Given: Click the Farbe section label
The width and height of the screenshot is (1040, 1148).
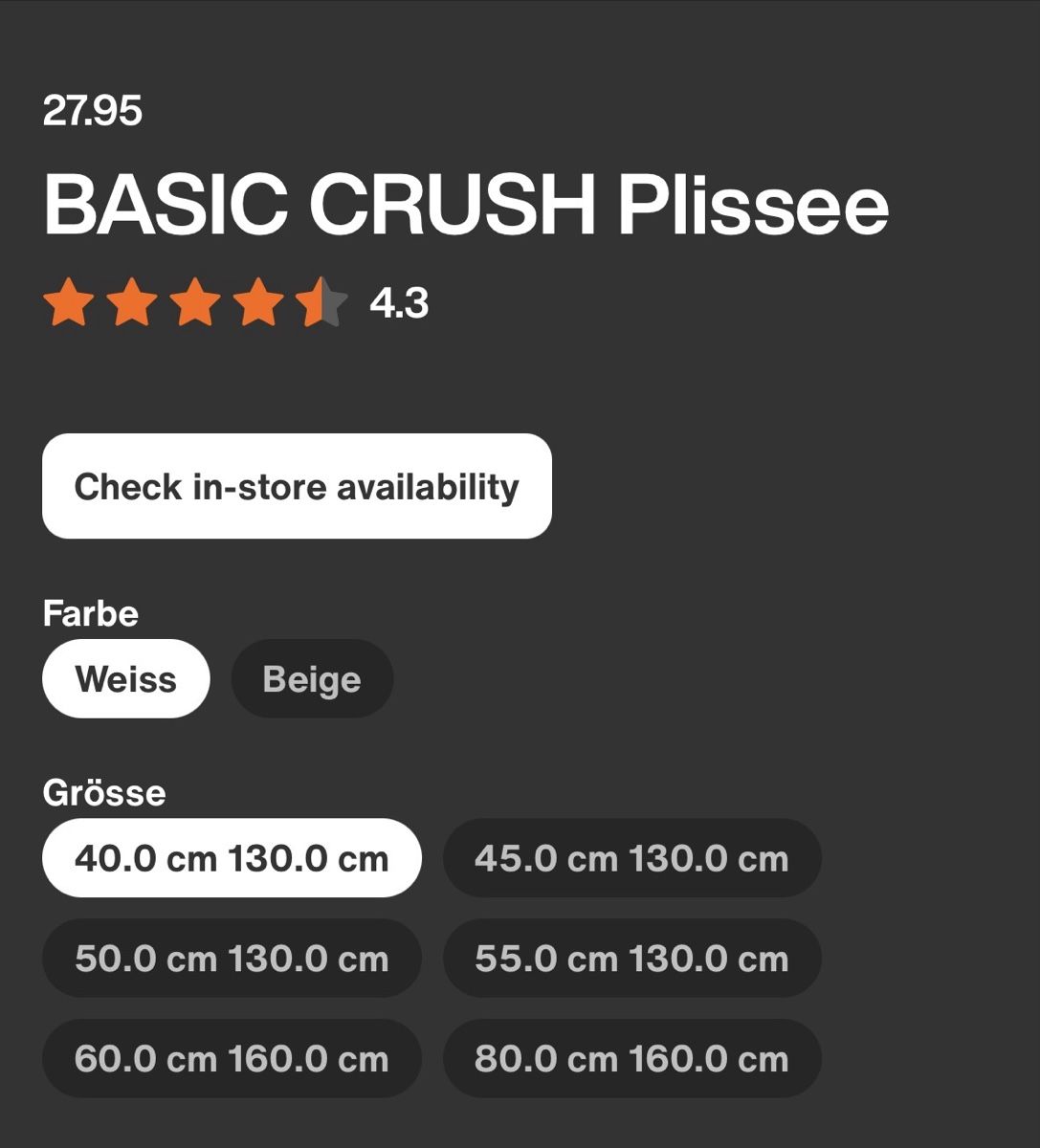Looking at the screenshot, I should point(89,613).
